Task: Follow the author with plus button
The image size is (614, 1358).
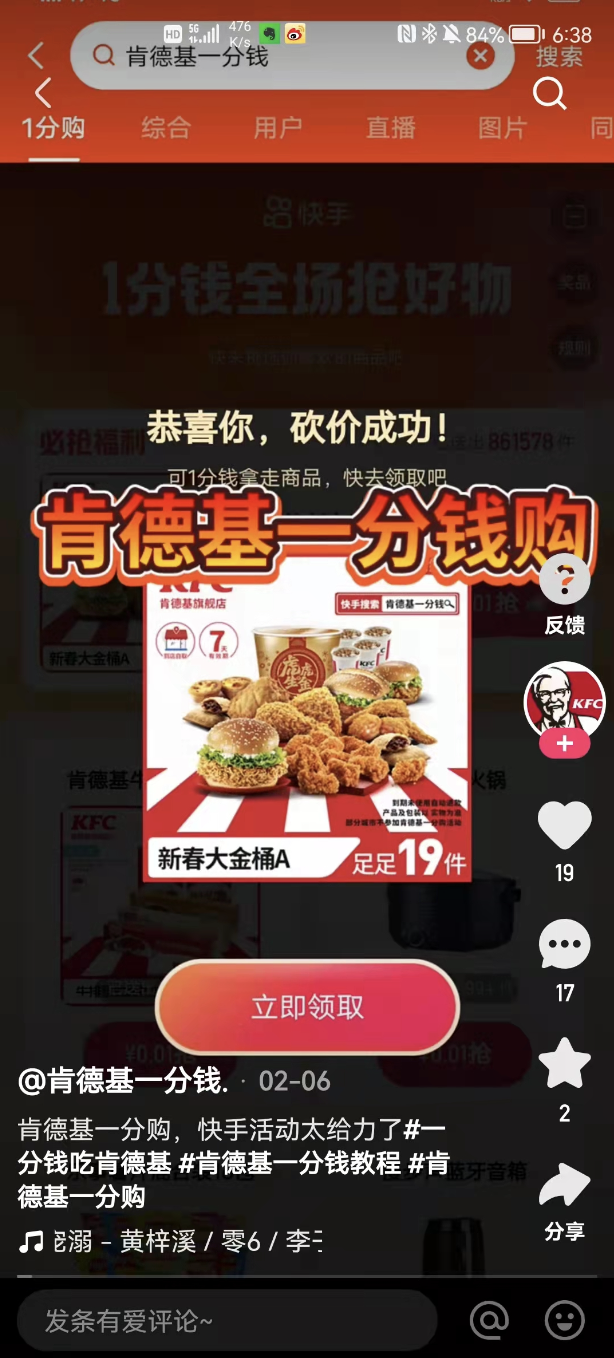Action: pyautogui.click(x=564, y=744)
